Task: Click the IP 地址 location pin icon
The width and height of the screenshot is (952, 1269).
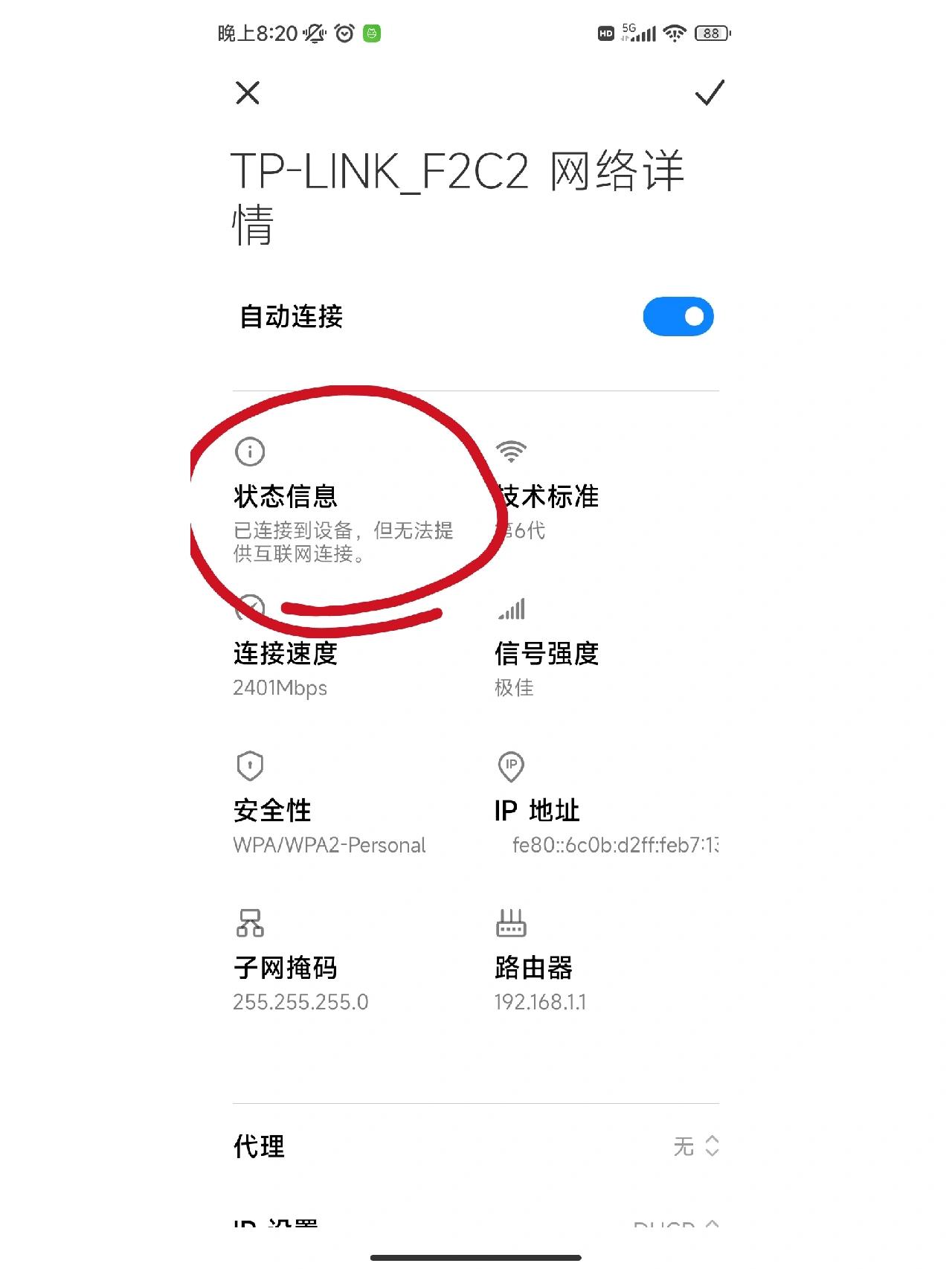Action: click(x=510, y=765)
